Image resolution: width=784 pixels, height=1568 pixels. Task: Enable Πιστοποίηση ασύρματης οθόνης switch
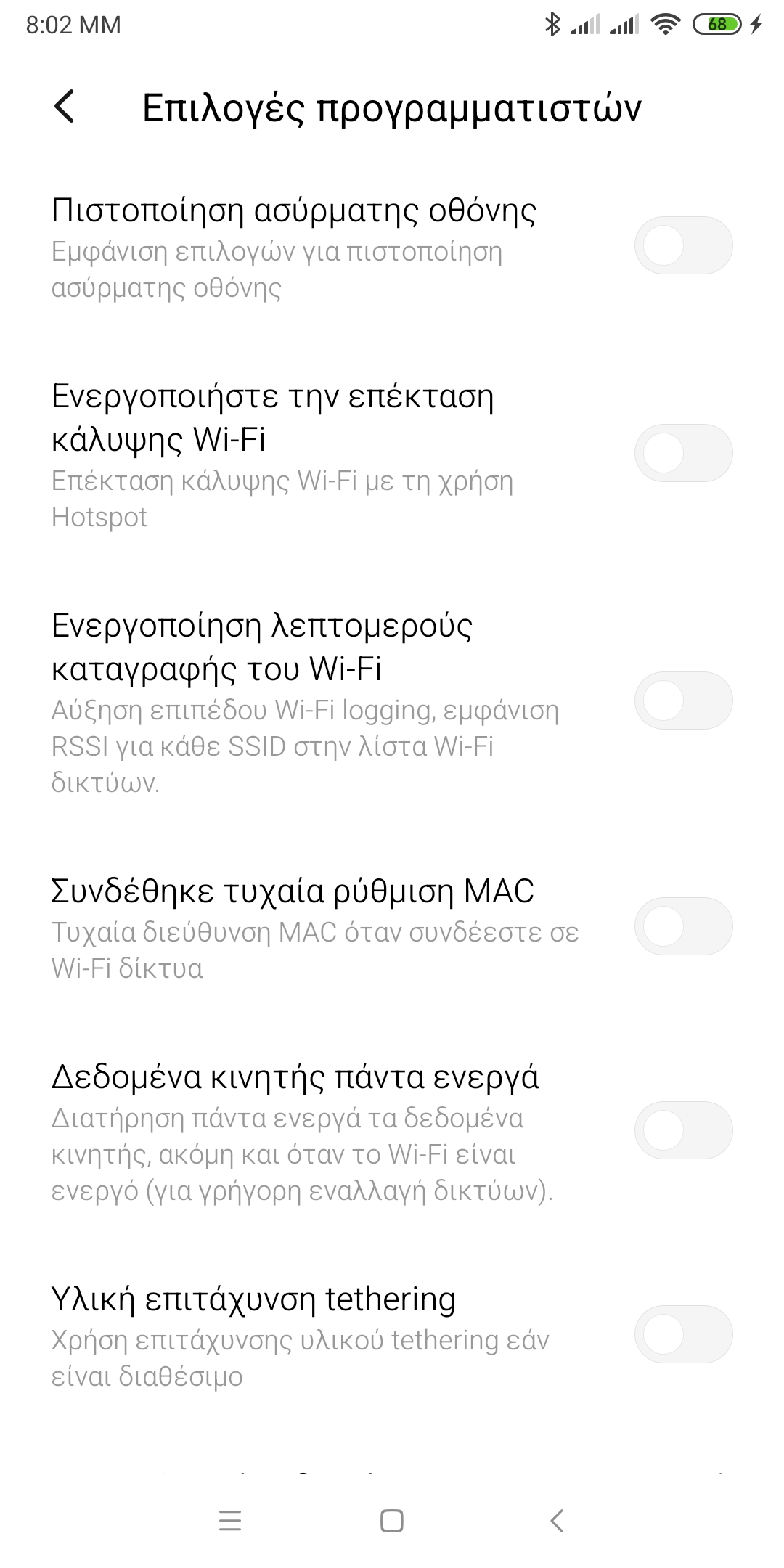pos(683,245)
